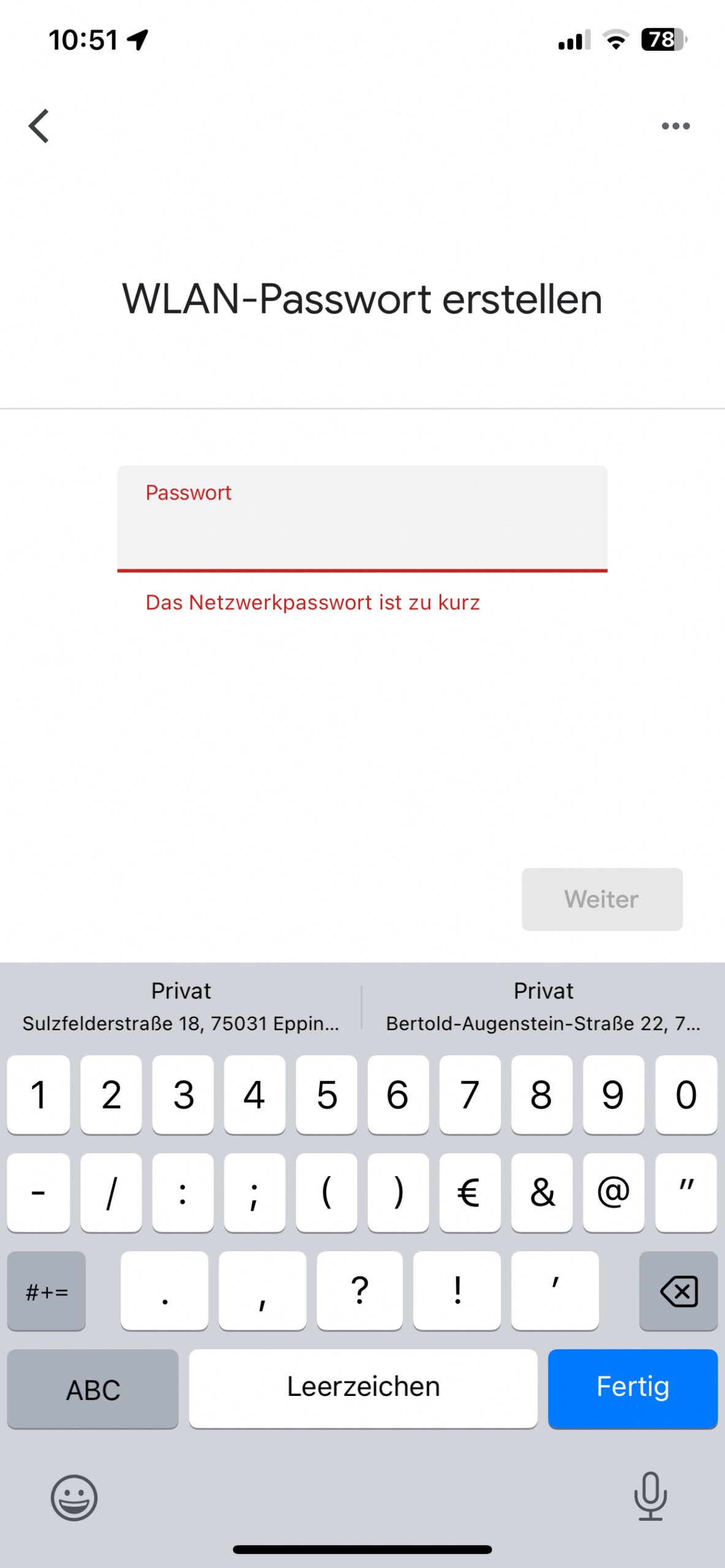Open the #+= symbols keyboard
The height and width of the screenshot is (1568, 725).
click(47, 1291)
